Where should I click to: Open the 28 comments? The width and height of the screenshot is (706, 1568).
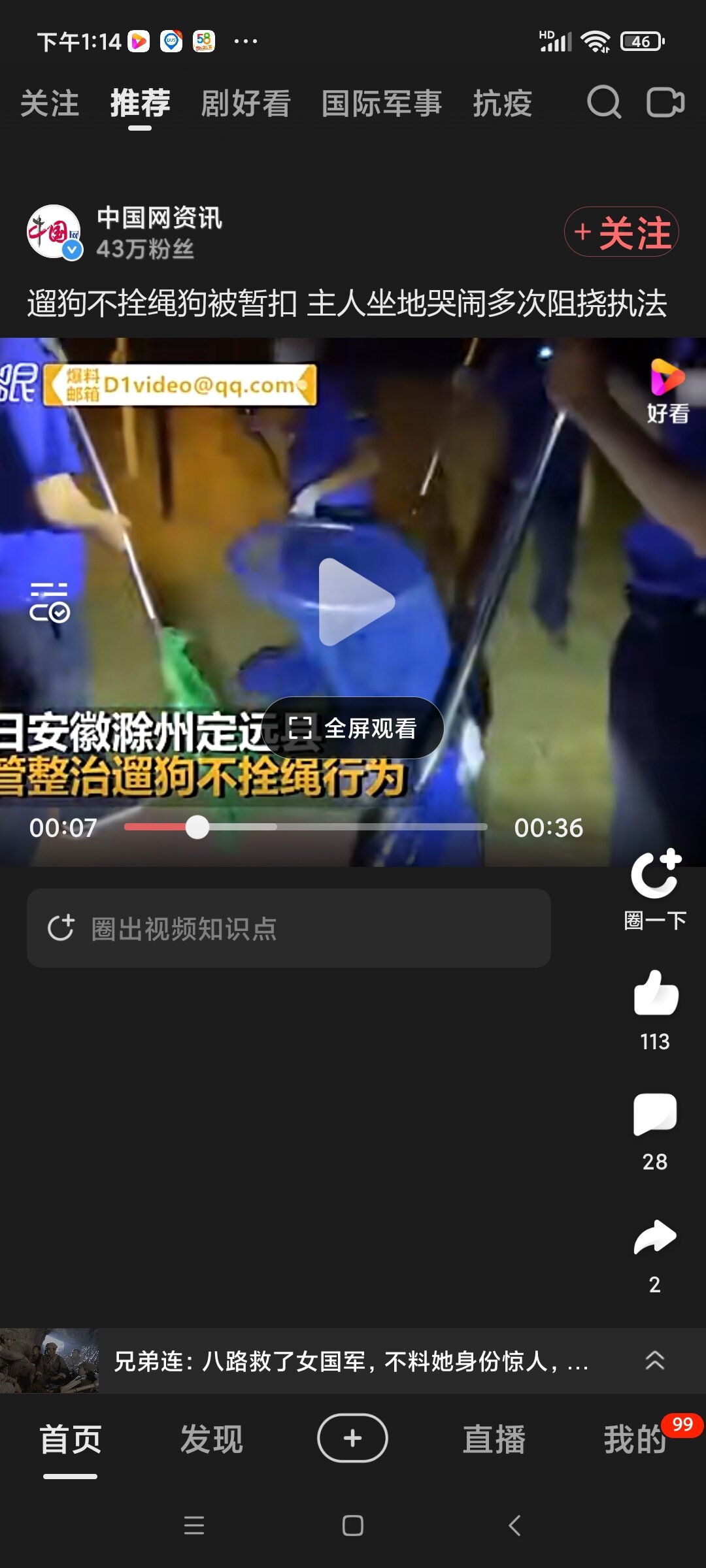coord(655,1132)
